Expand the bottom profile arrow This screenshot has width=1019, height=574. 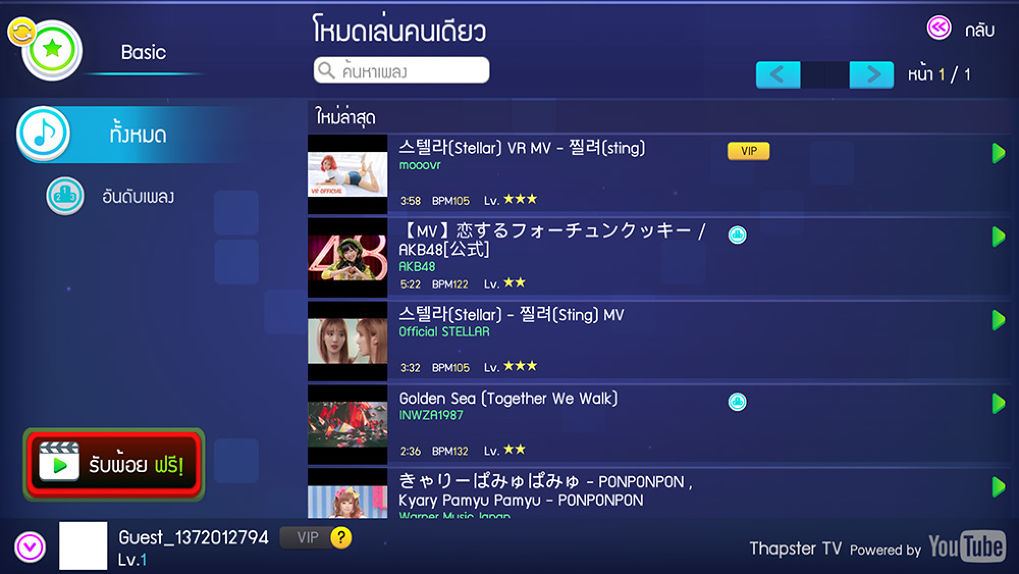(x=30, y=546)
